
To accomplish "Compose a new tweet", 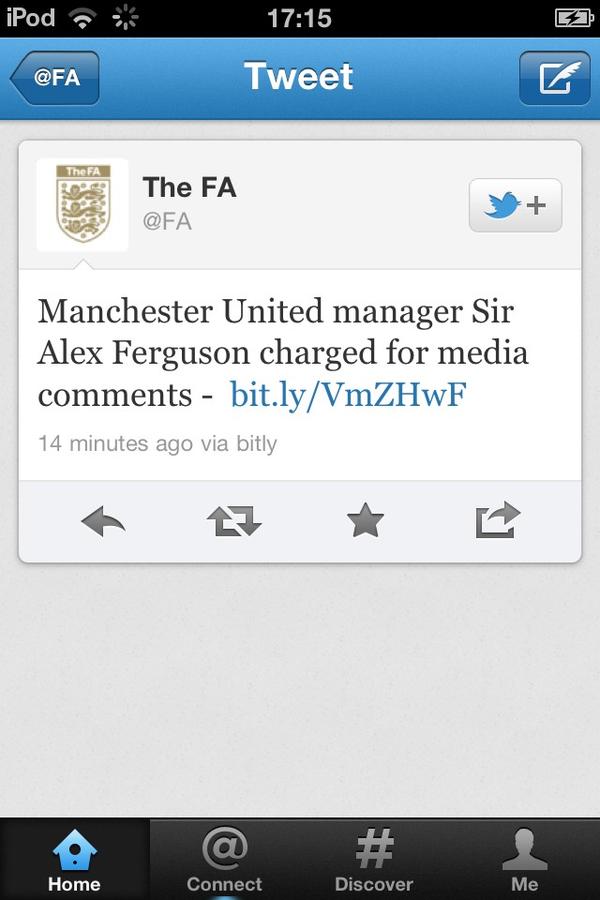I will [x=554, y=78].
